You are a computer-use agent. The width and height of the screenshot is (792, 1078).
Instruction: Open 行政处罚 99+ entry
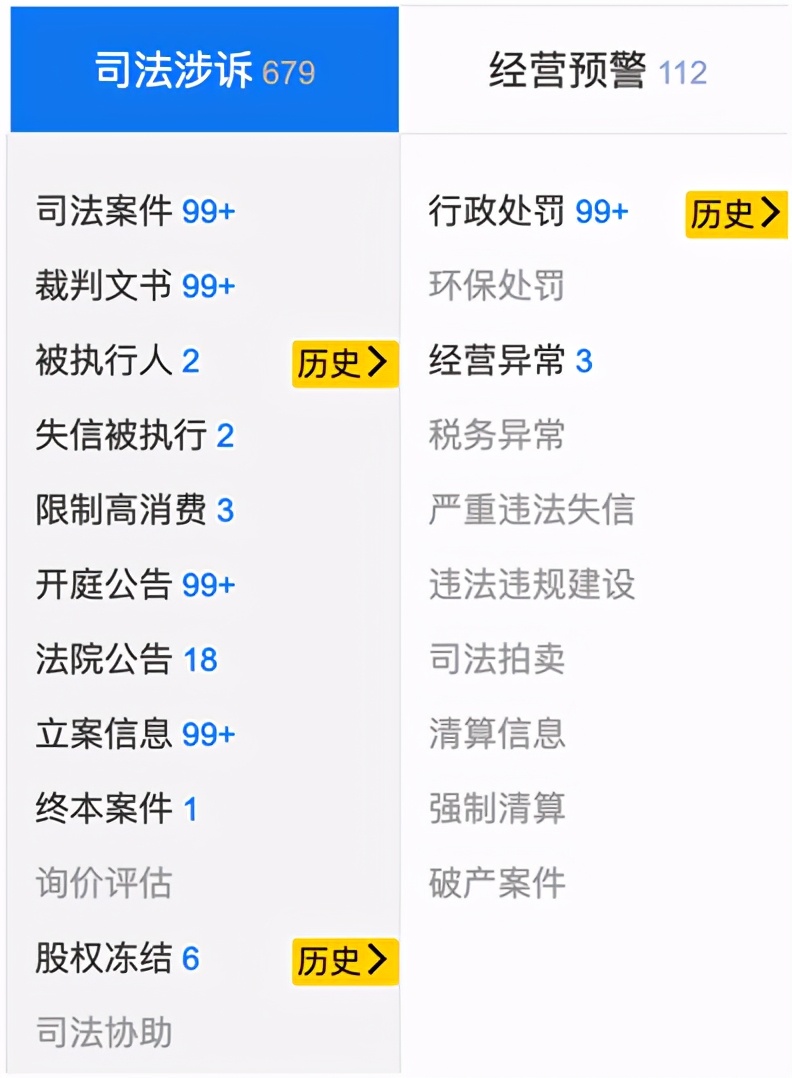528,212
